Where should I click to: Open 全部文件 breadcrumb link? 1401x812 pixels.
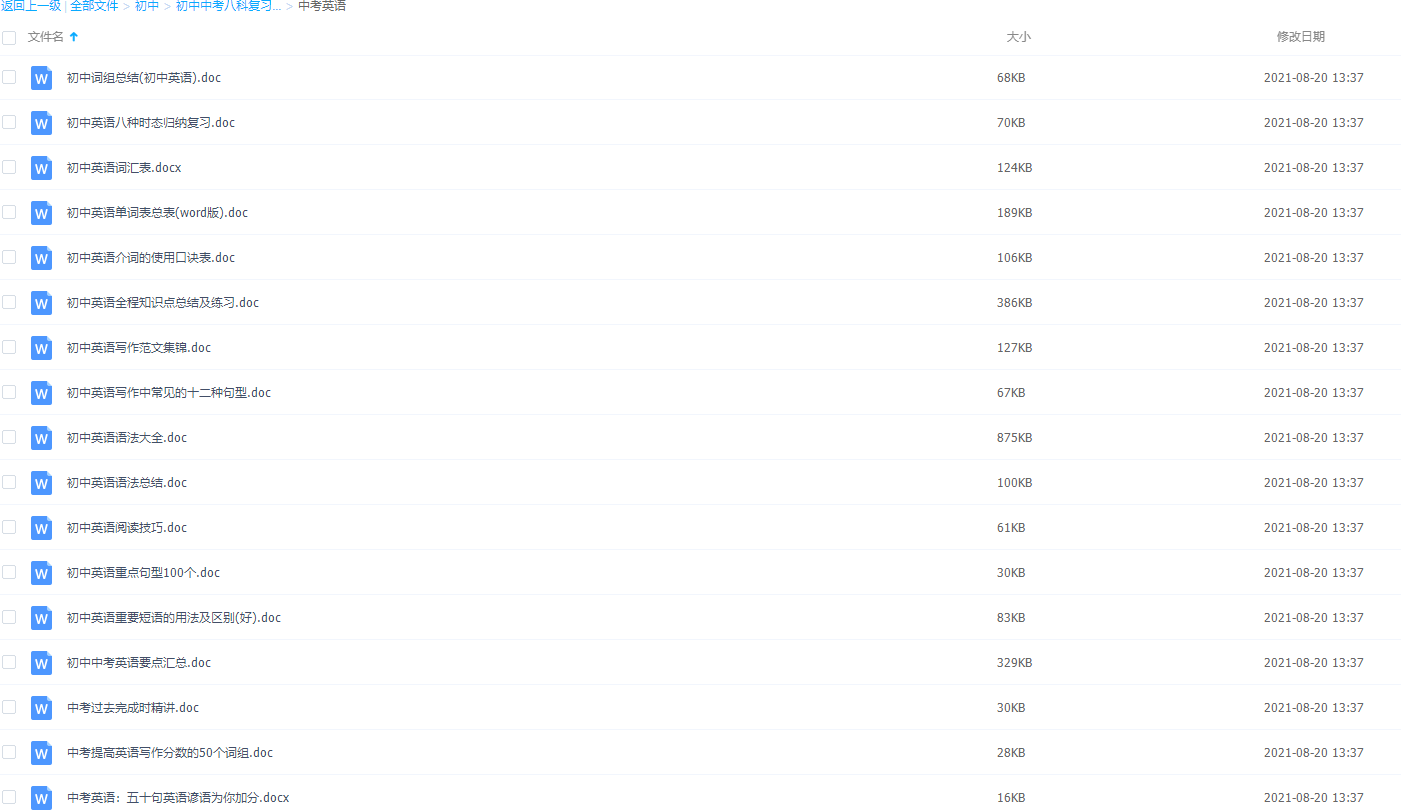94,6
